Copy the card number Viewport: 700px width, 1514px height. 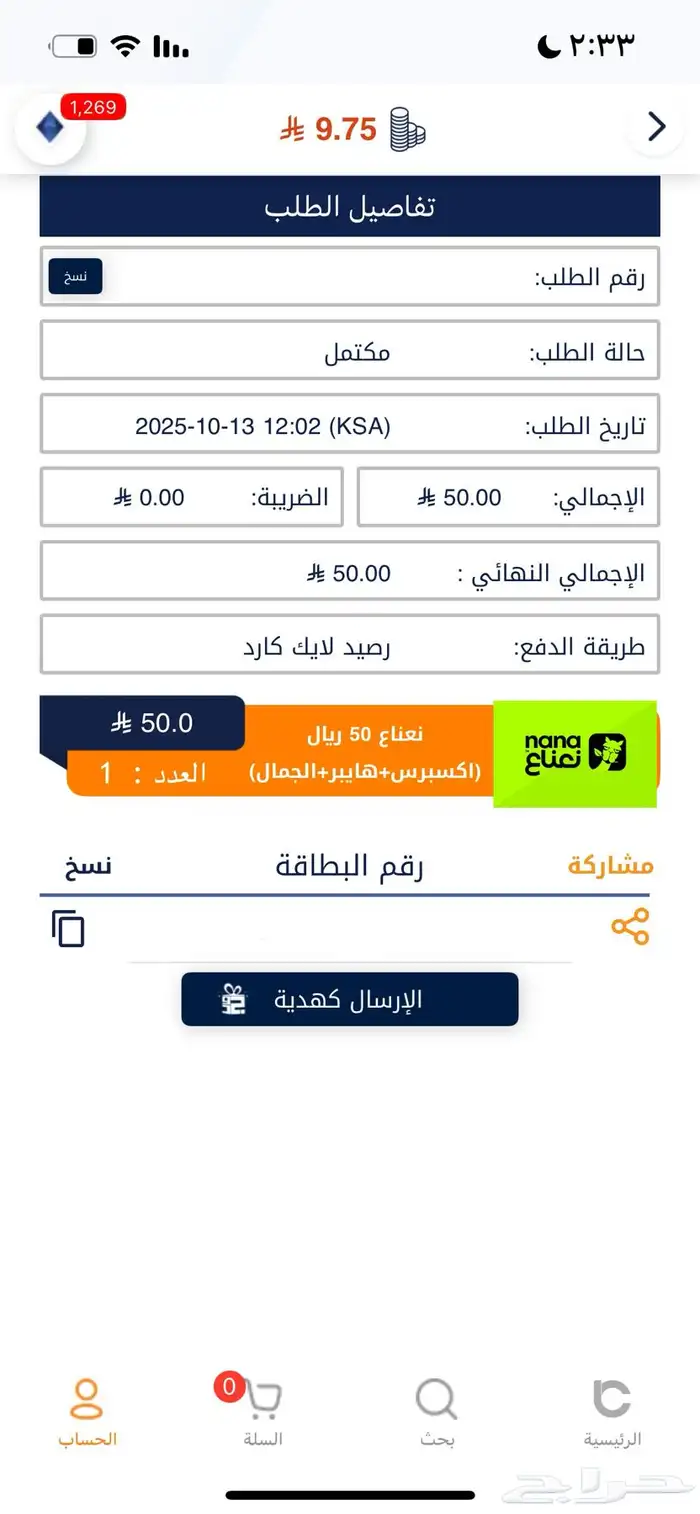(68, 929)
